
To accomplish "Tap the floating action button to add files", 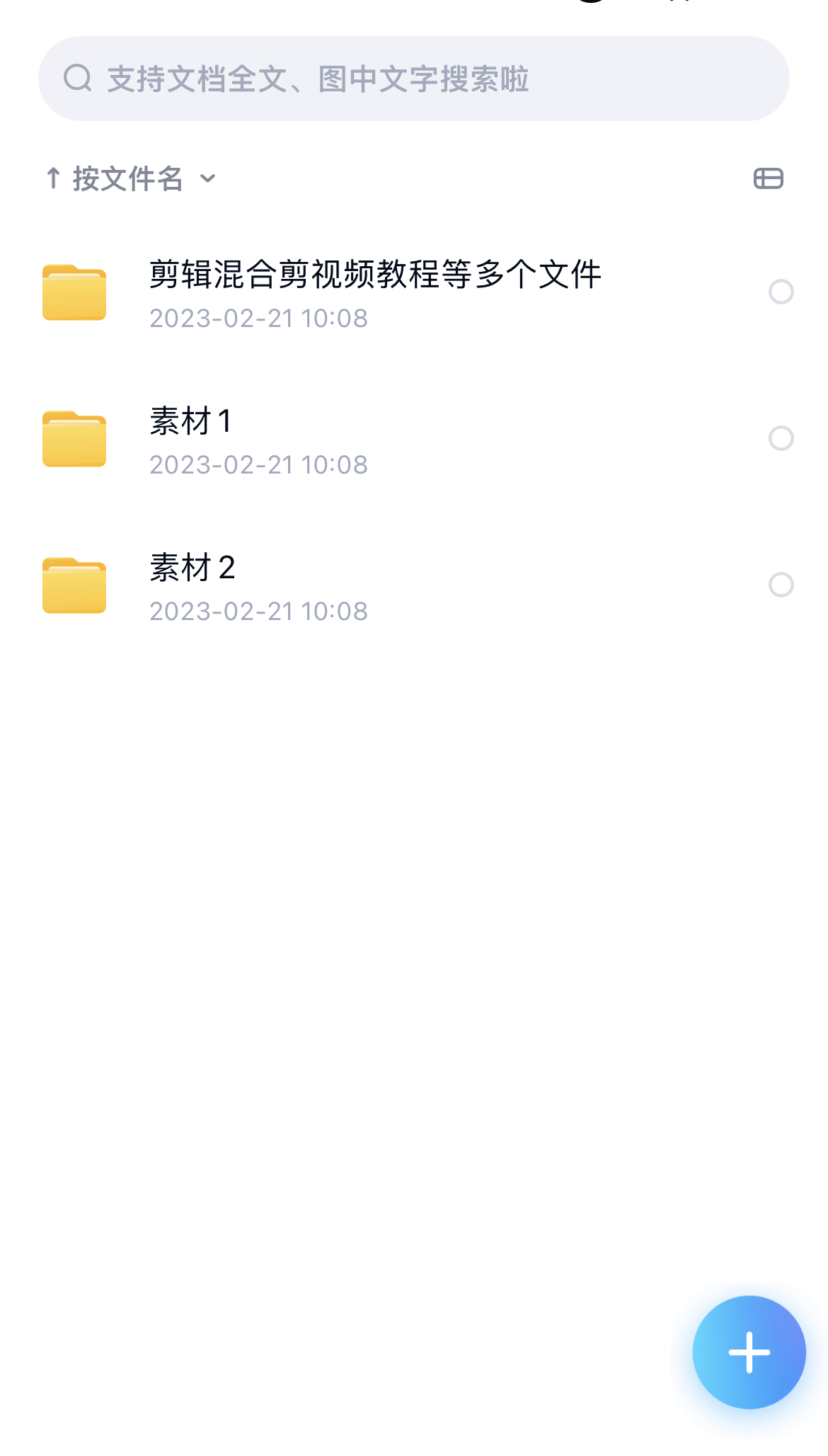I will [x=748, y=1351].
